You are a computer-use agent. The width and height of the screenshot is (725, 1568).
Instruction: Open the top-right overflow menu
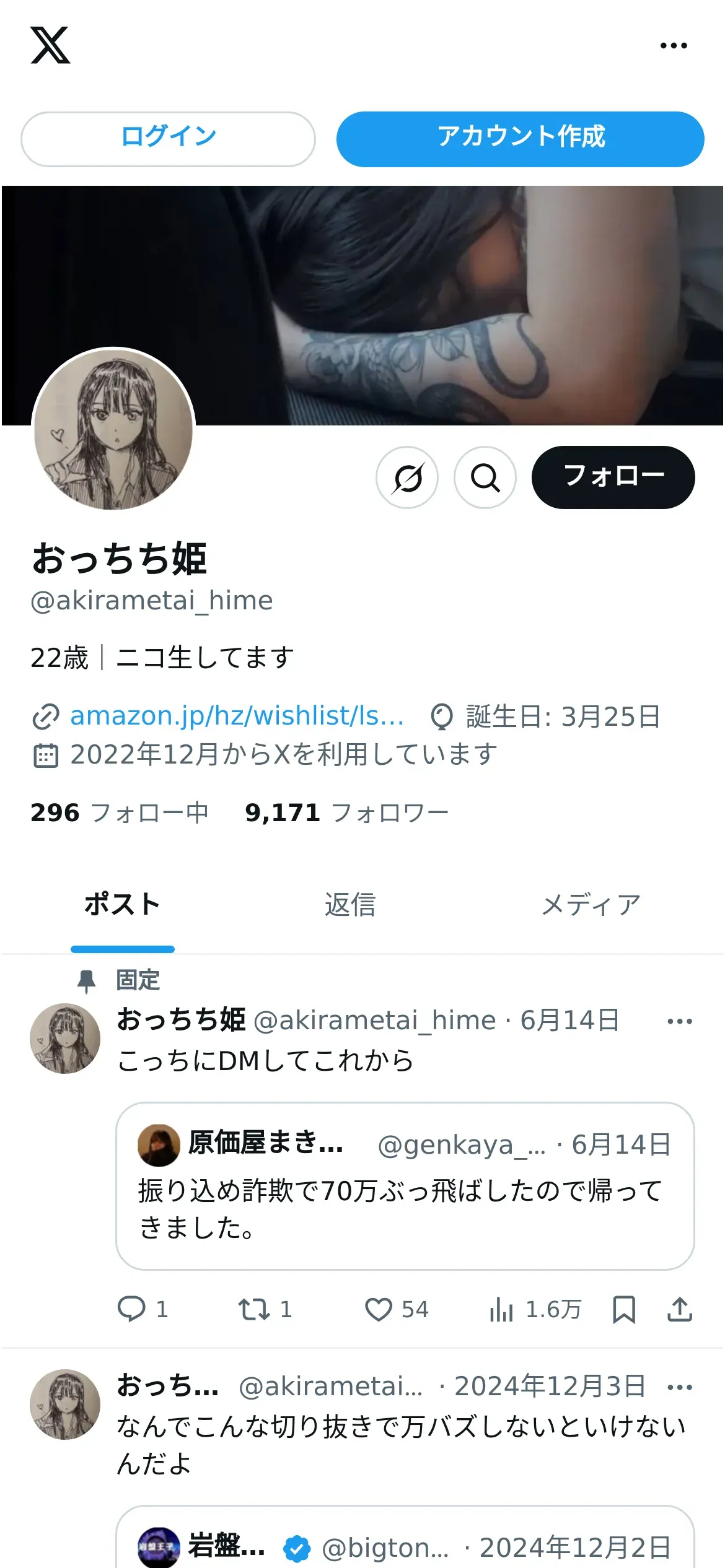click(674, 46)
